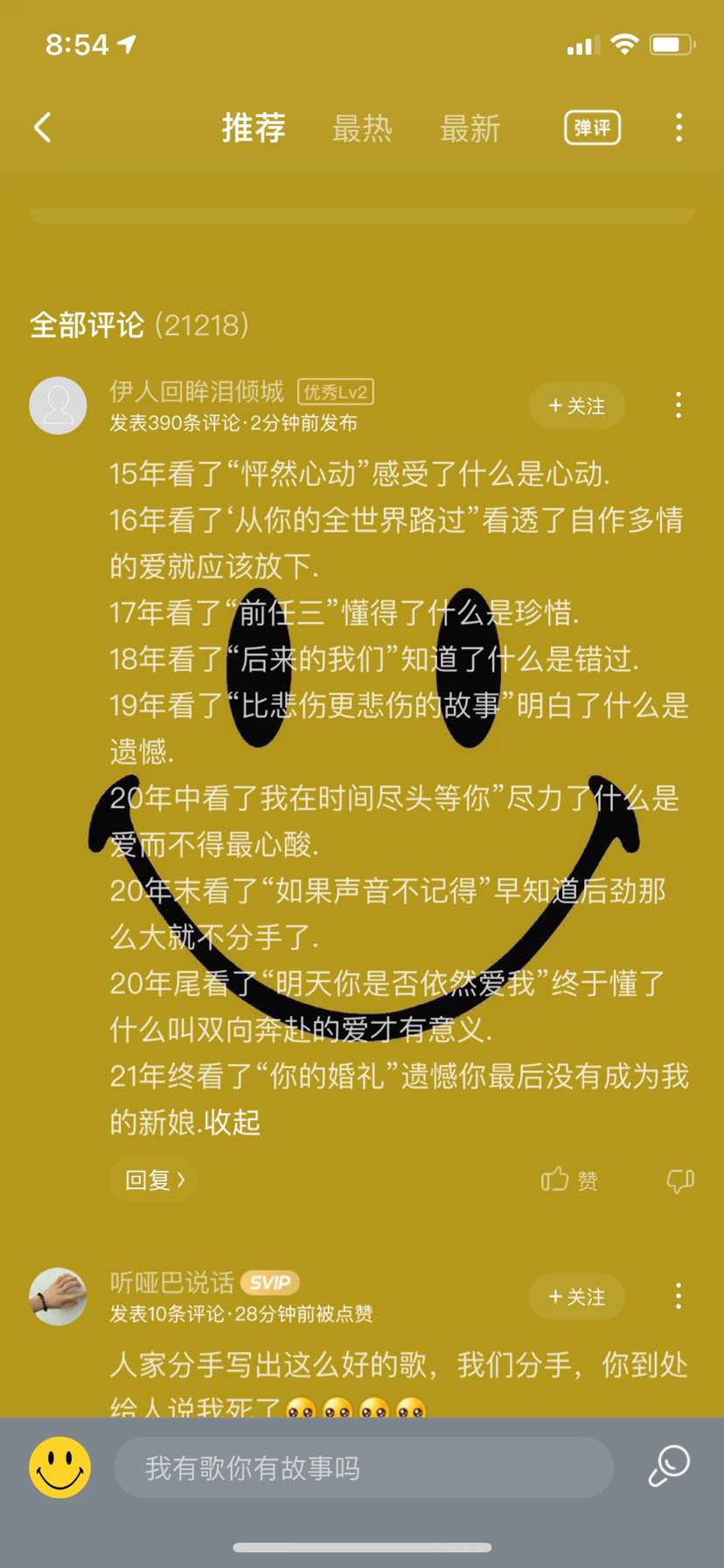
Task: Open 伊人回眸泪倾城's profile avatar
Action: (x=58, y=406)
